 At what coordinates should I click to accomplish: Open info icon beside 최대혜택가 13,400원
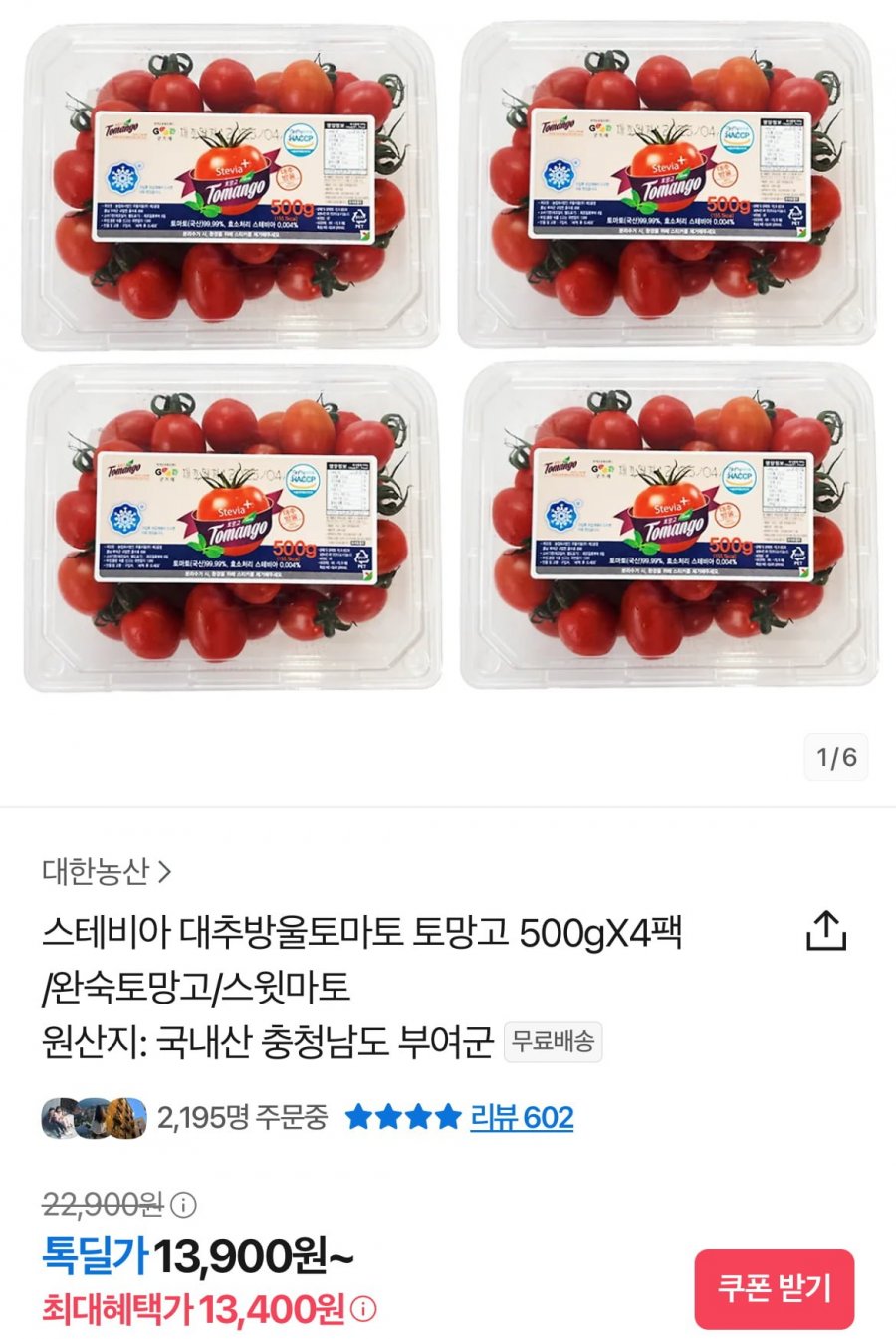364,1309
